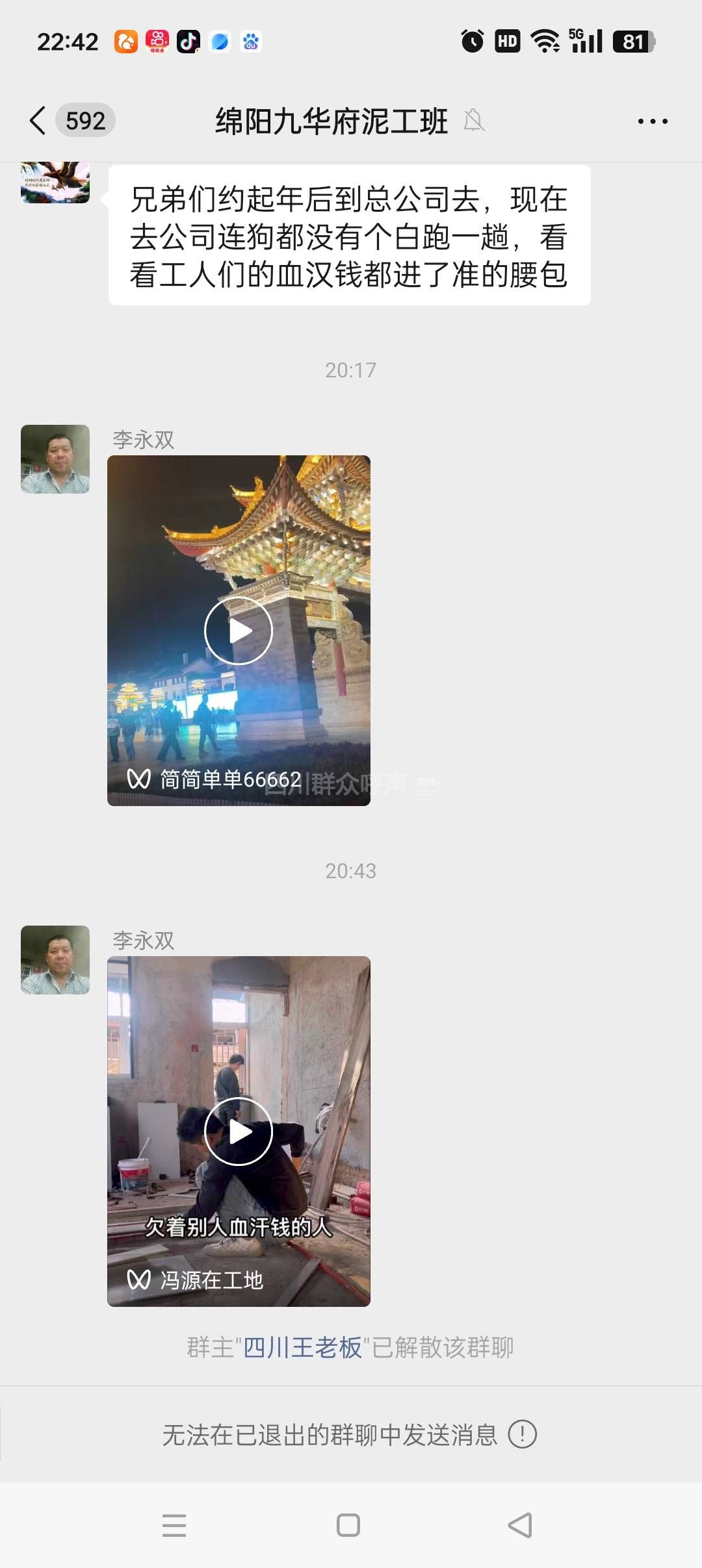The height and width of the screenshot is (1568, 702).
Task: Play the 冯源在工地 video
Action: coord(239,1132)
